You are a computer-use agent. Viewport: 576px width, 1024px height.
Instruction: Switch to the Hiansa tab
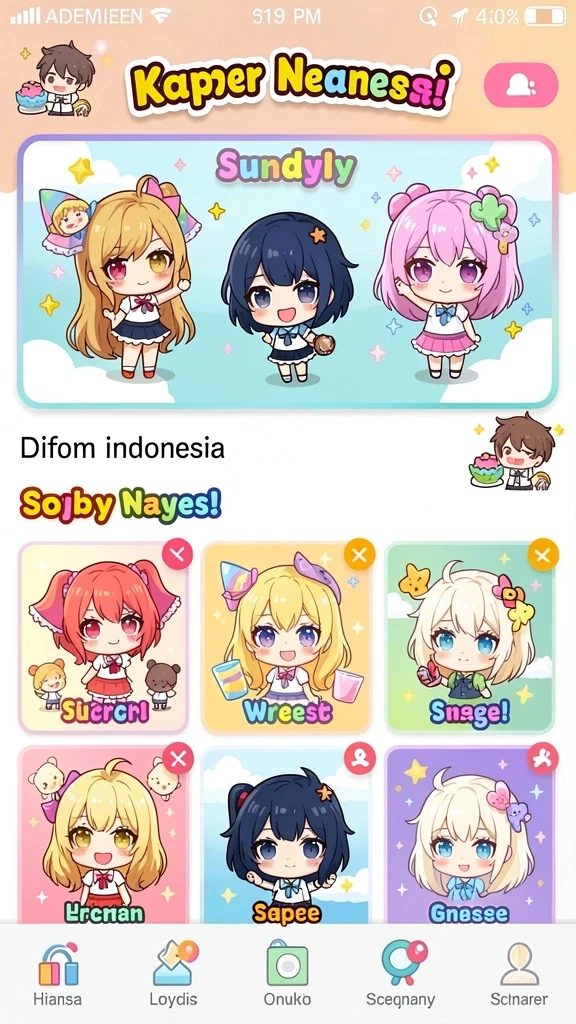(x=57, y=973)
